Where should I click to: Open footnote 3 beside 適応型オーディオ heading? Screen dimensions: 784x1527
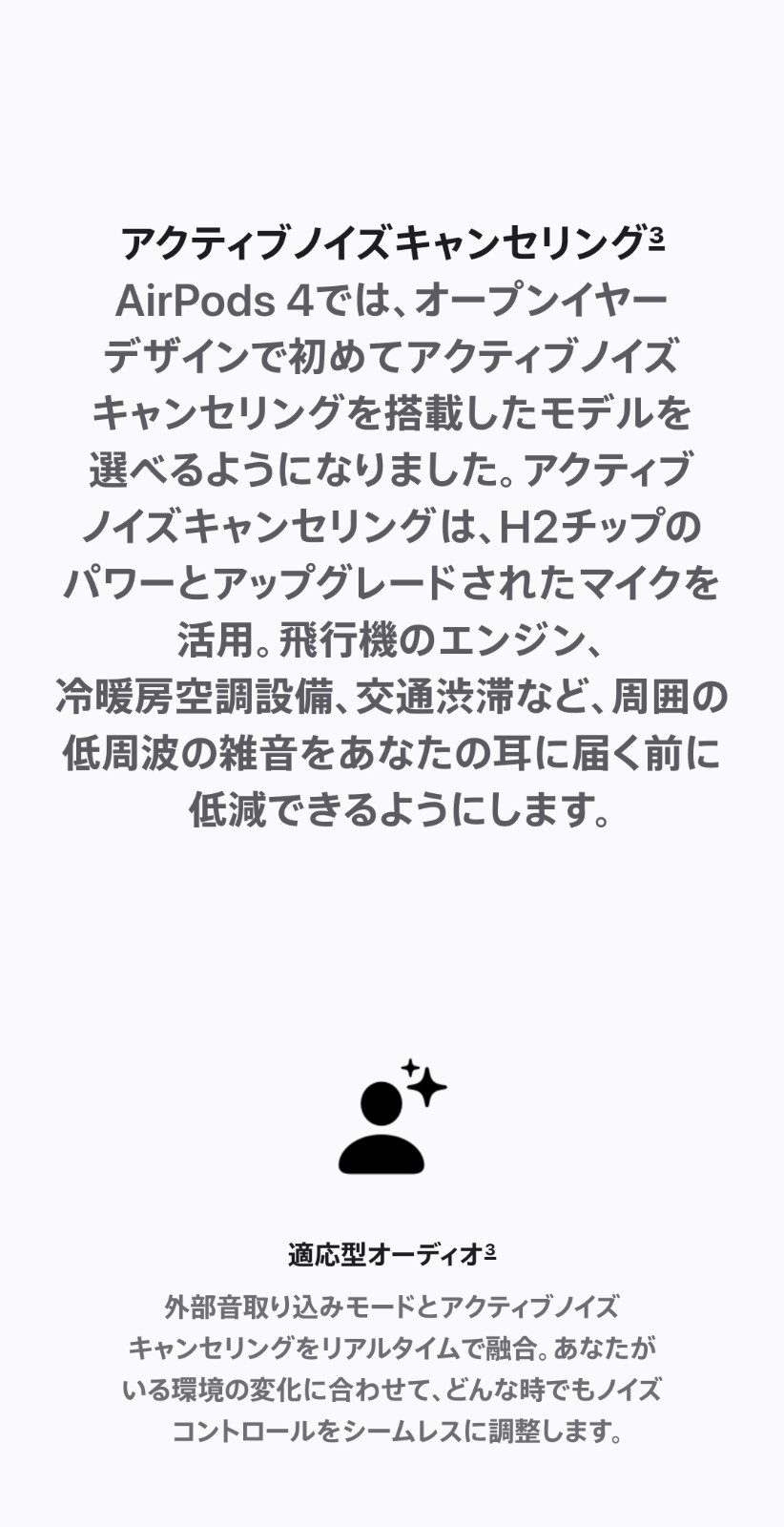(490, 1249)
